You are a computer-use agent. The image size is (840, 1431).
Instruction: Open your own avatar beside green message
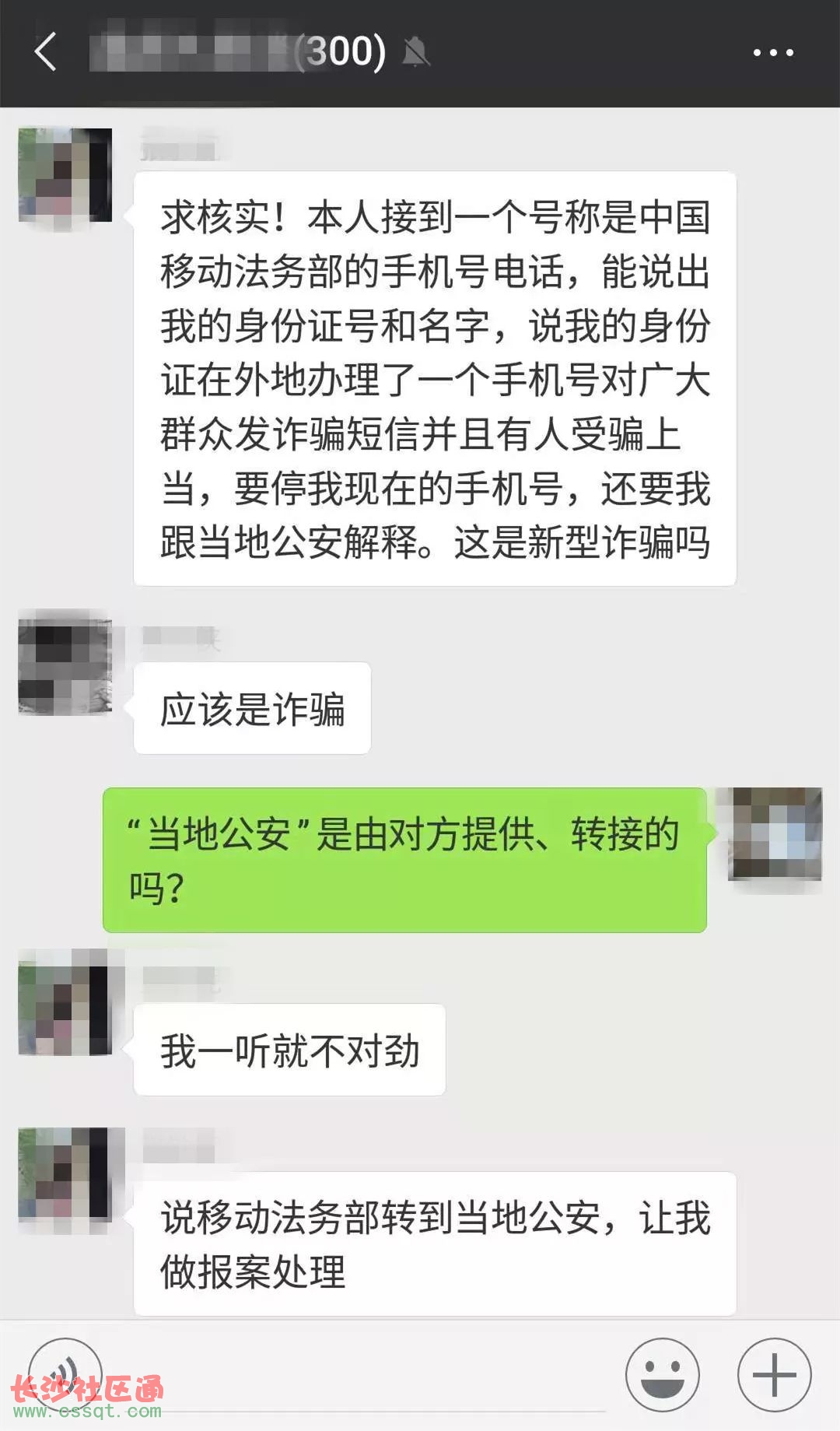pyautogui.click(x=775, y=834)
